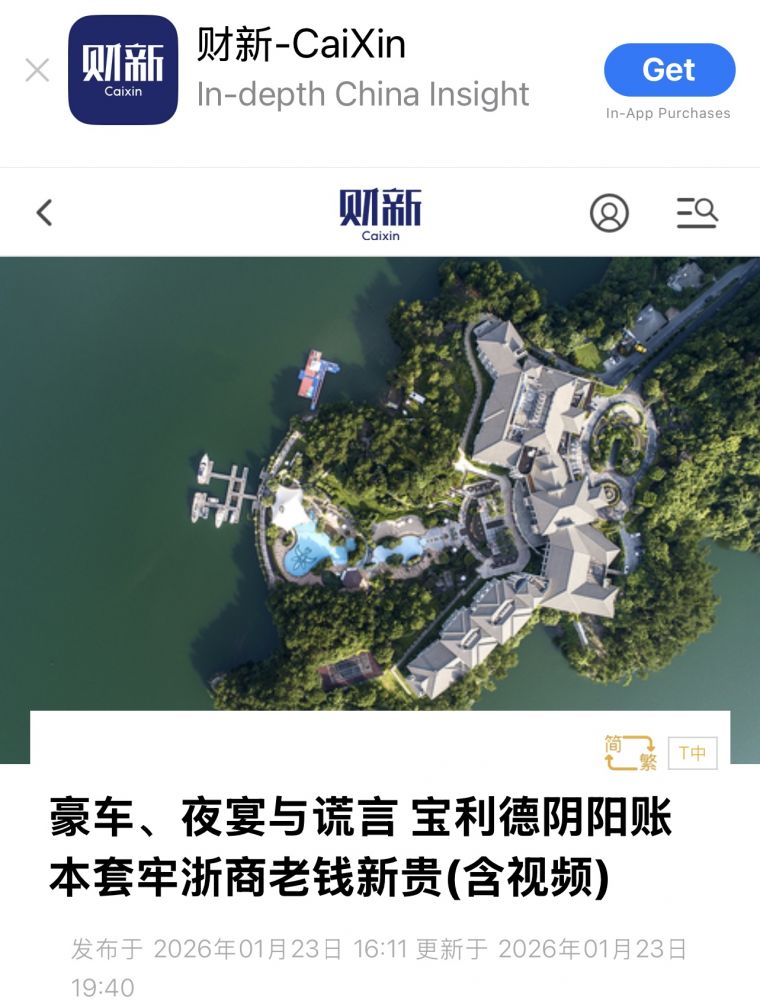This screenshot has width=760, height=1000.
Task: Tap Get to download Caixin app
Action: tap(669, 70)
